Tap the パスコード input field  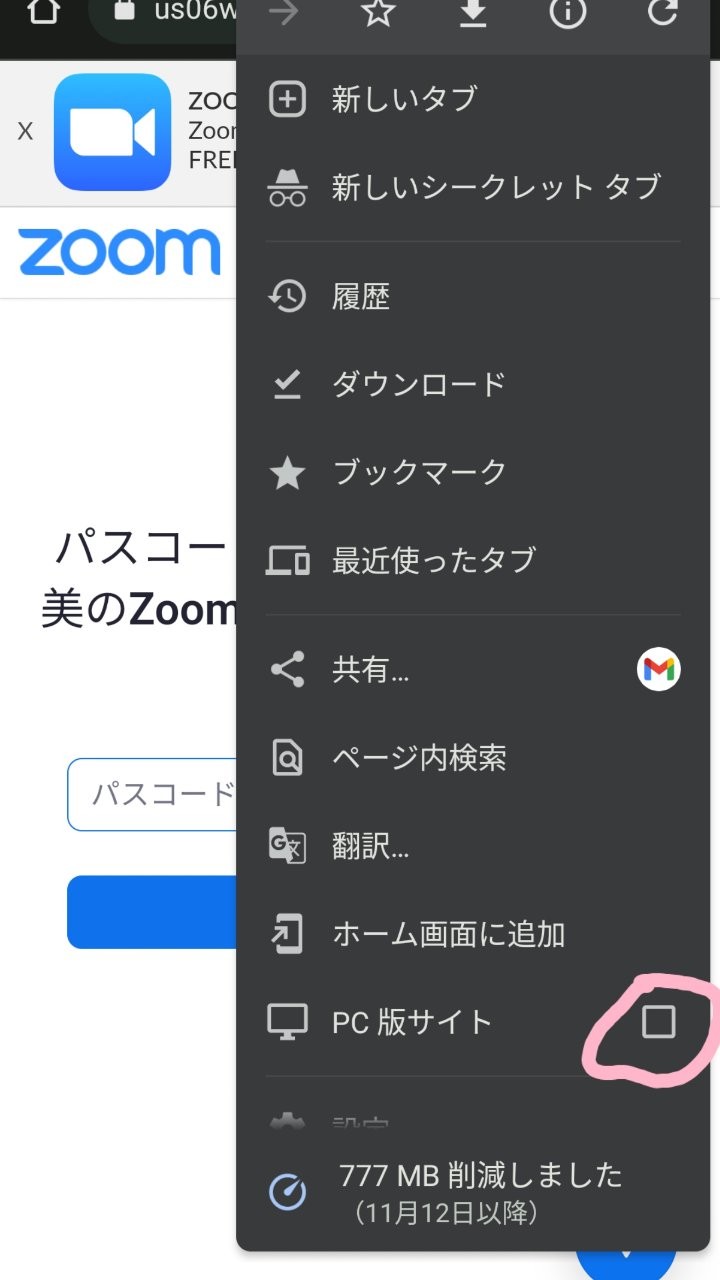click(x=152, y=795)
